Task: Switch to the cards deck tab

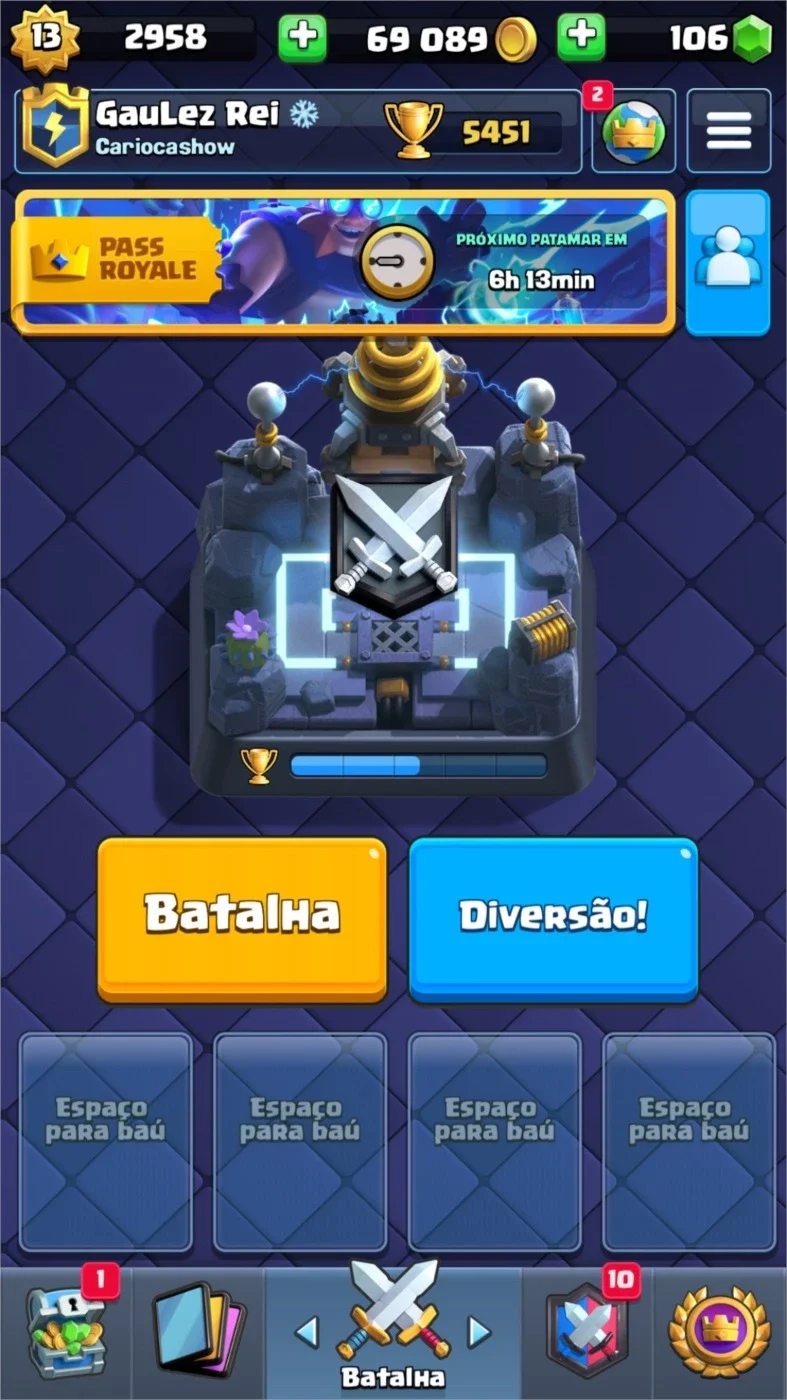Action: (x=197, y=1334)
